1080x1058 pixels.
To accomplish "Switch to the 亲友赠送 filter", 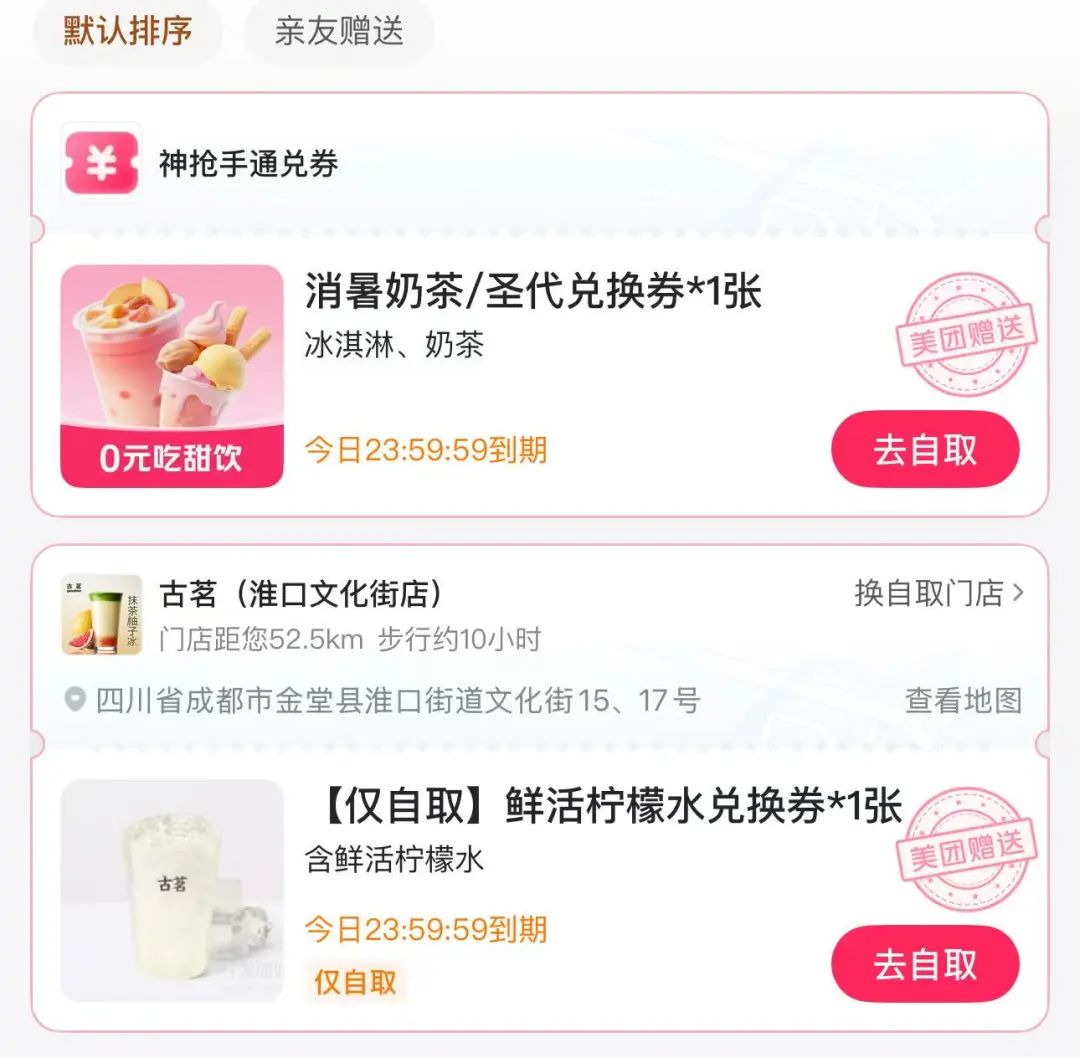I will click(339, 30).
